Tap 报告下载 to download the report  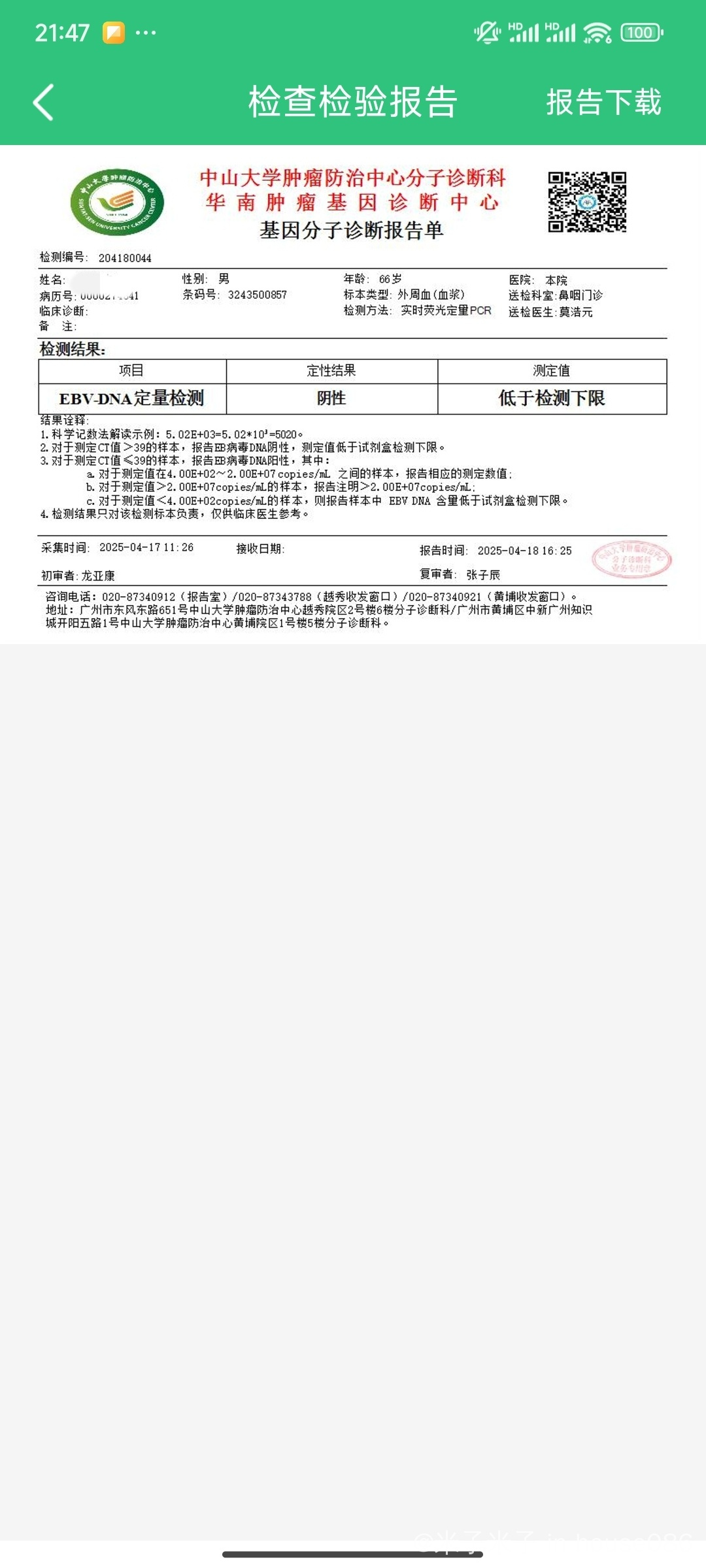click(604, 103)
